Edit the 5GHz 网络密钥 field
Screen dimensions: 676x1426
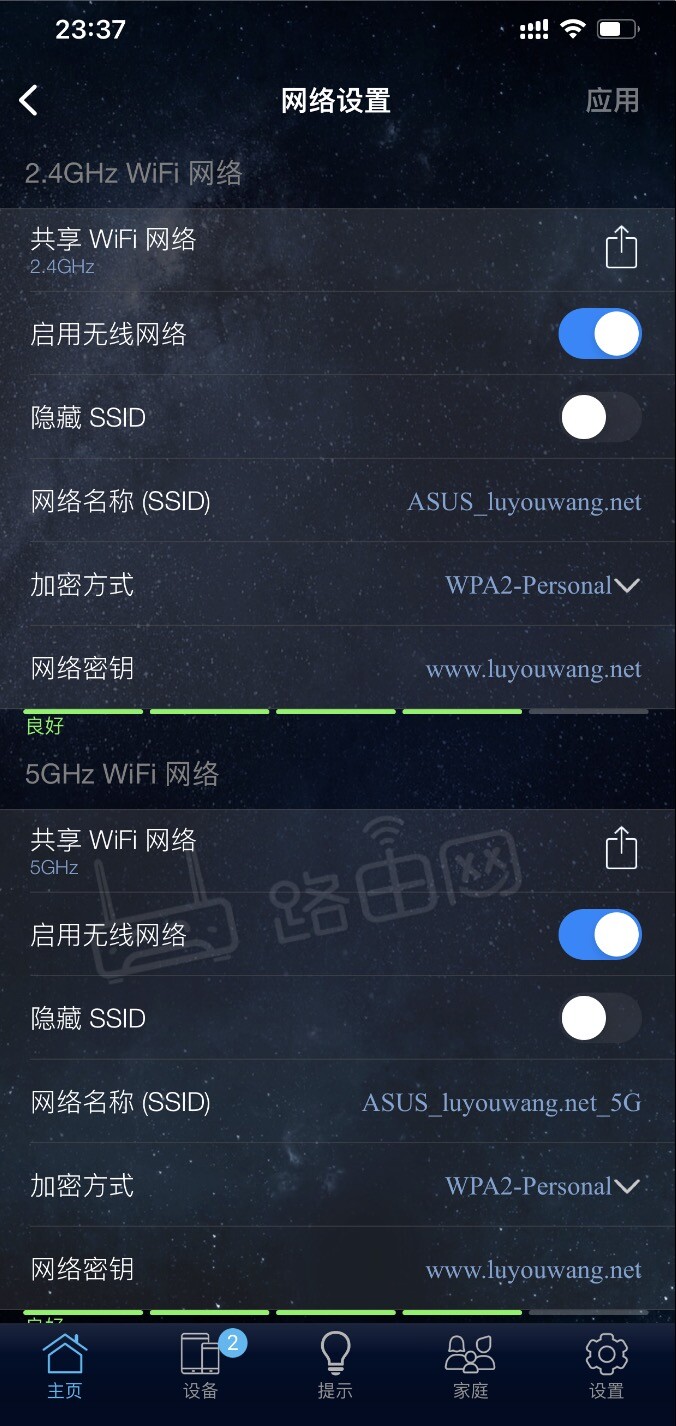pos(533,1270)
